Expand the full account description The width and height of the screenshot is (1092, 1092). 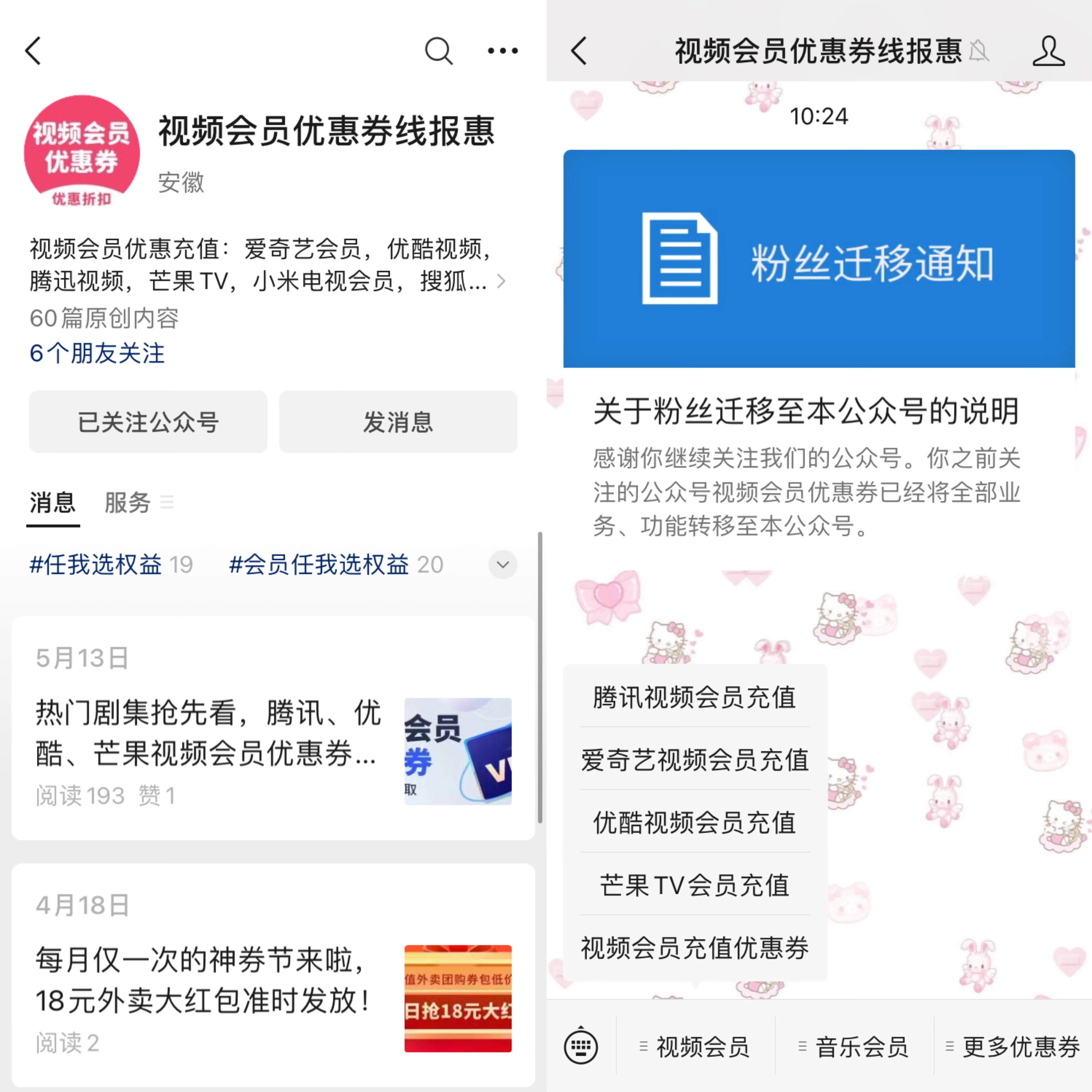(x=501, y=281)
